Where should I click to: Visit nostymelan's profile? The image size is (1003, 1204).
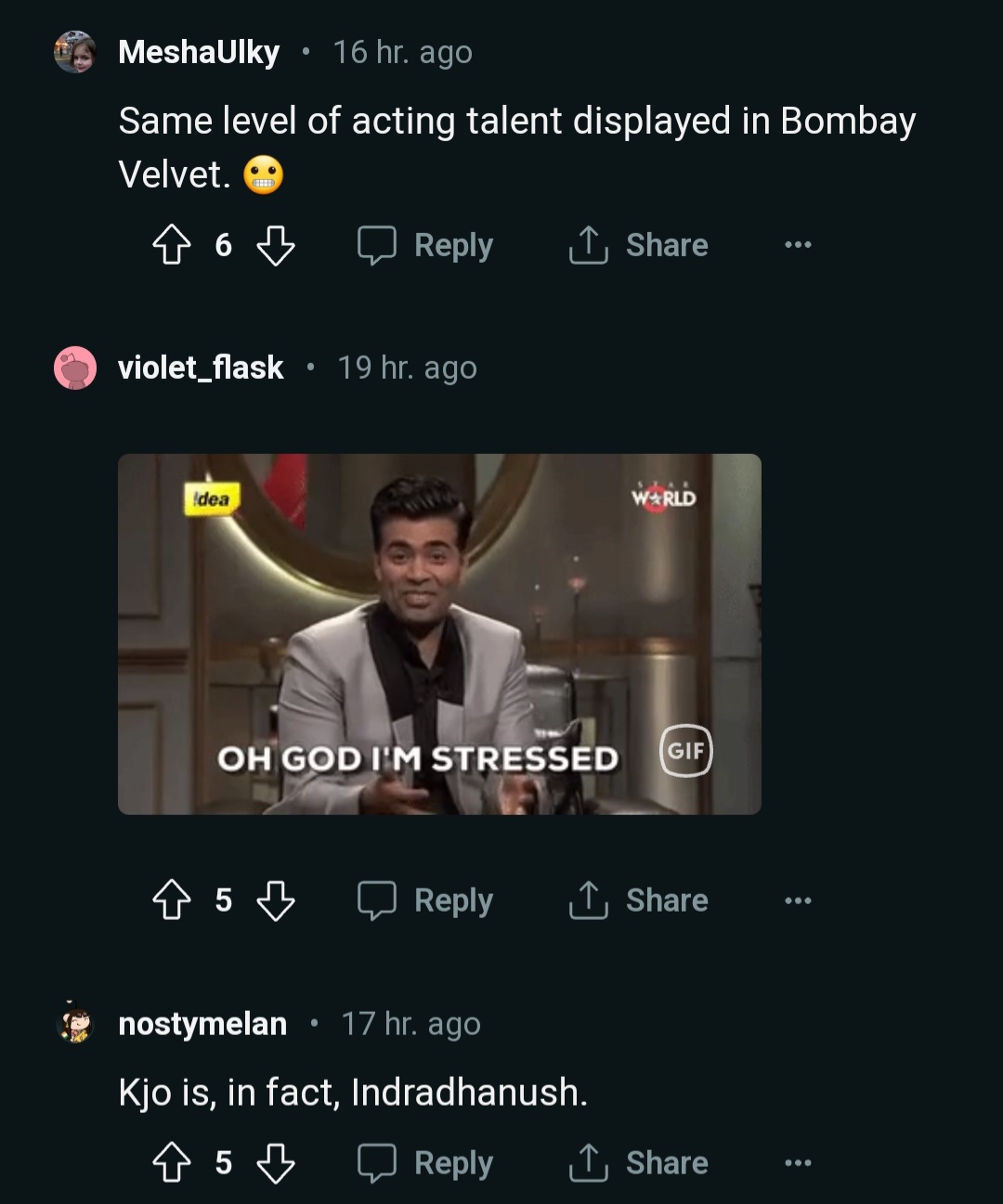pos(202,1024)
